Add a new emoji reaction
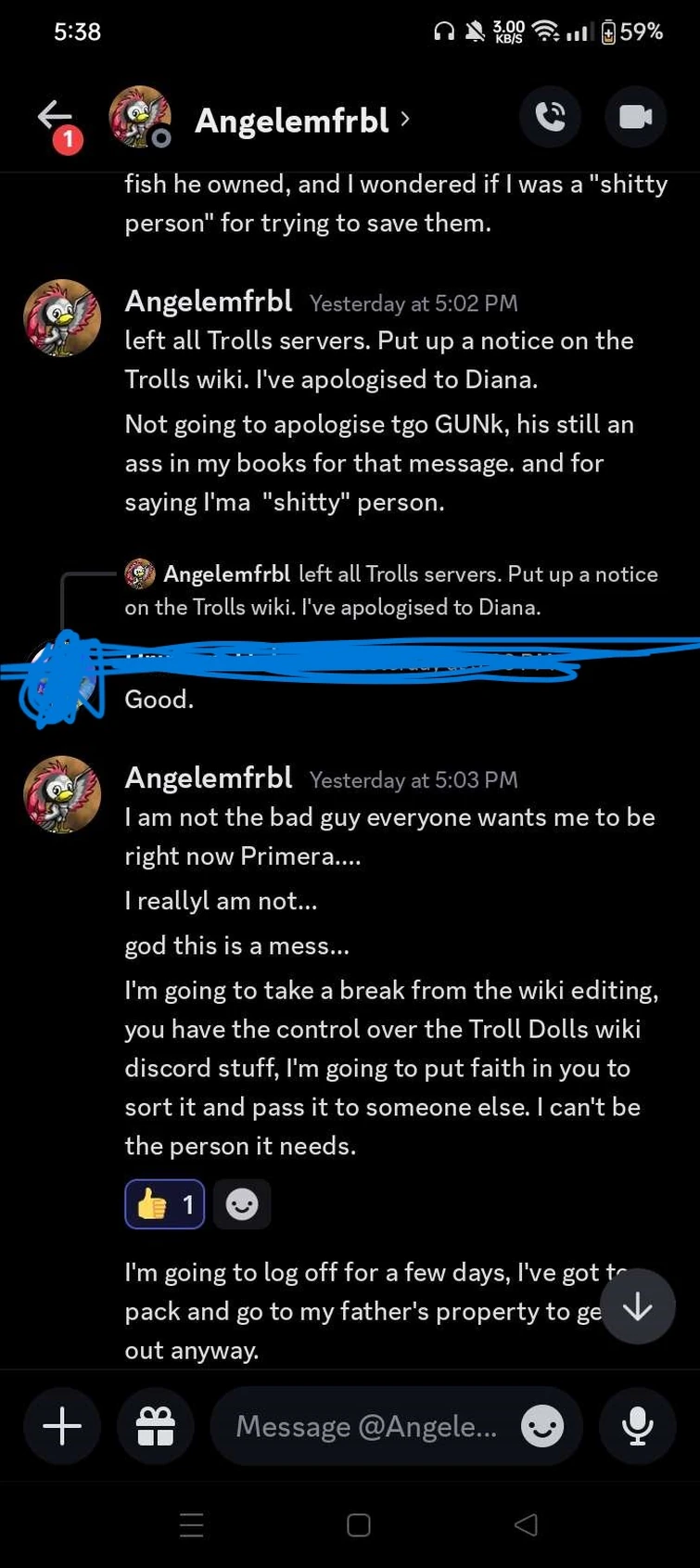Viewport: 700px width, 1568px height. 242,1204
